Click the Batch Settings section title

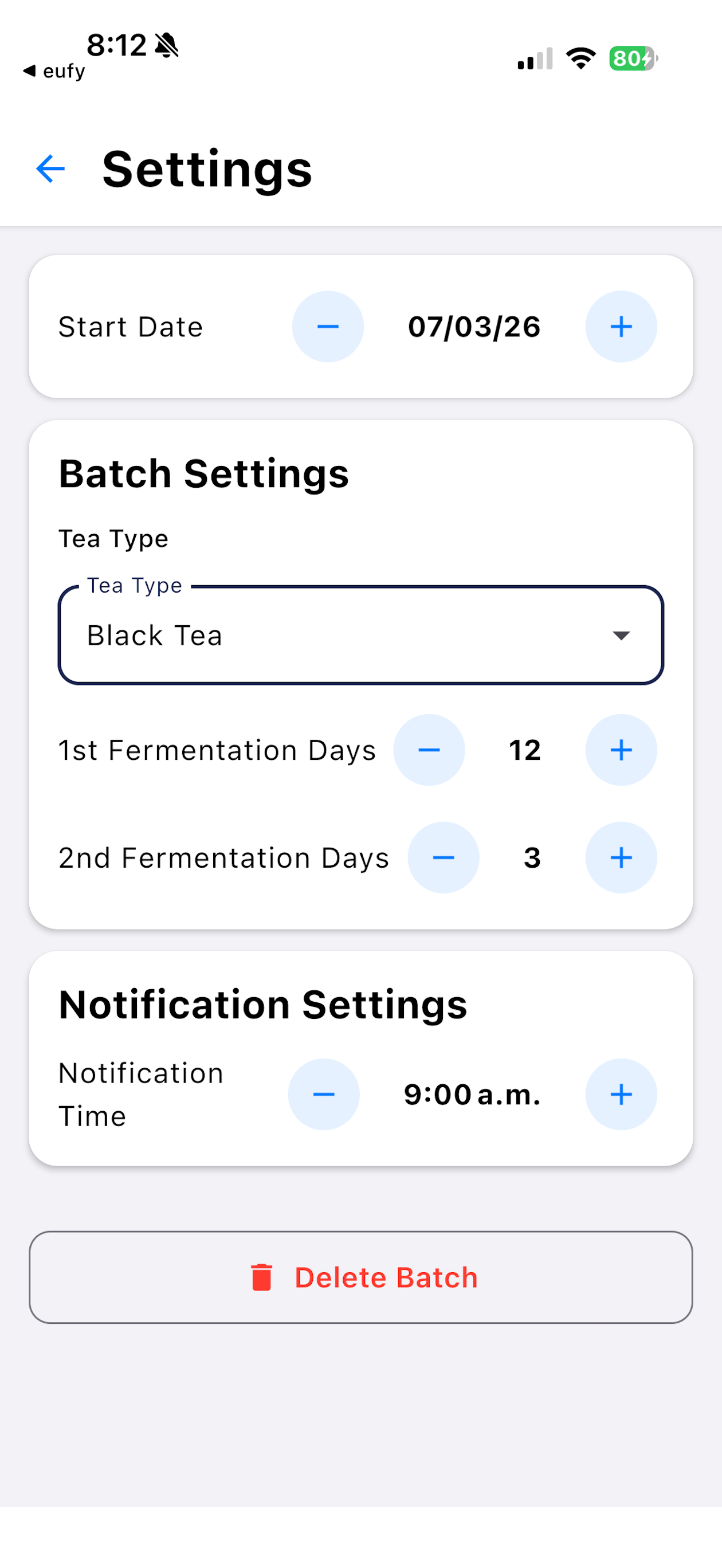203,473
